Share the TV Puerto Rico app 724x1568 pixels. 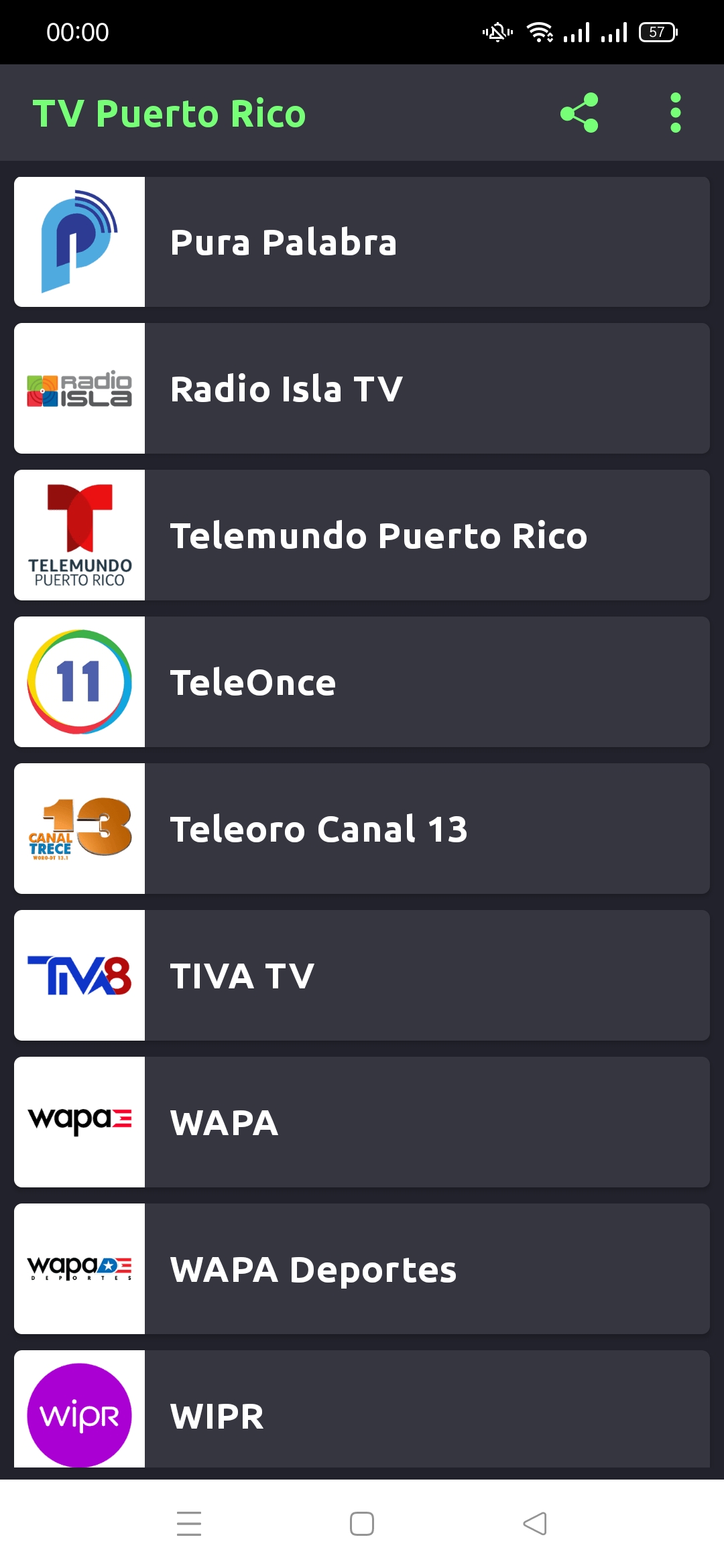[x=579, y=113]
